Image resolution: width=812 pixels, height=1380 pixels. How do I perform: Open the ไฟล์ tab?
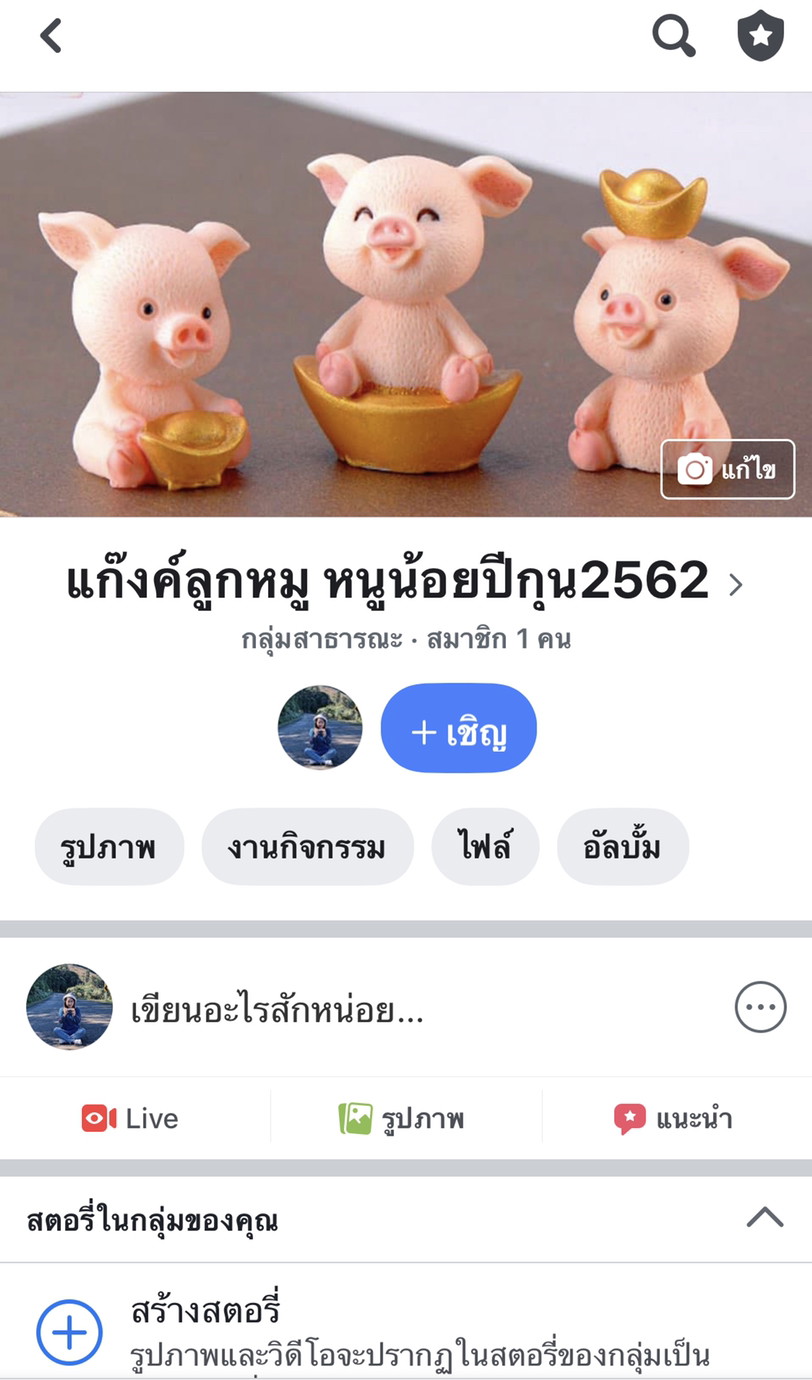tap(485, 846)
